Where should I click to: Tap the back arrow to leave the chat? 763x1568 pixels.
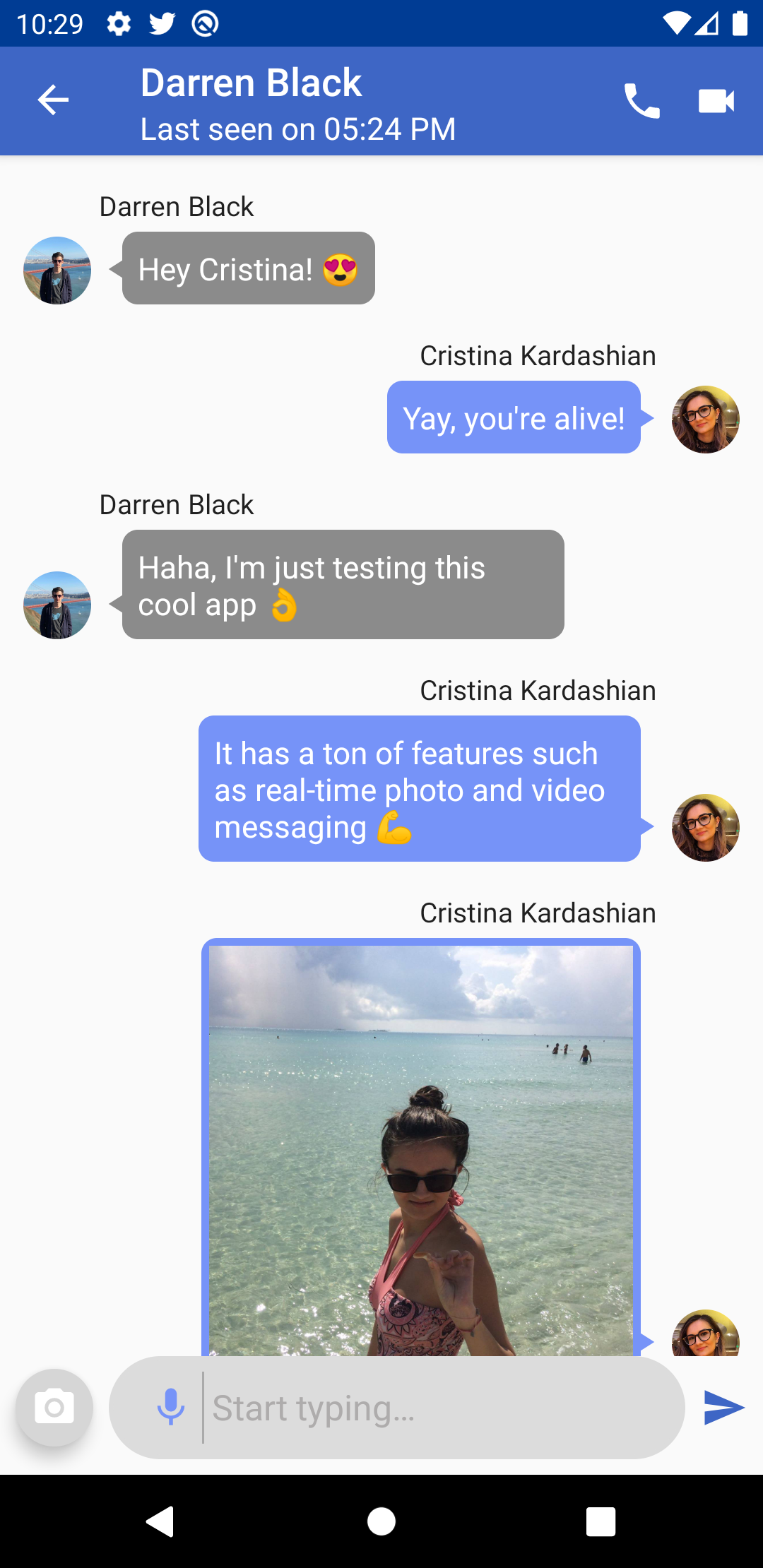pyautogui.click(x=53, y=100)
